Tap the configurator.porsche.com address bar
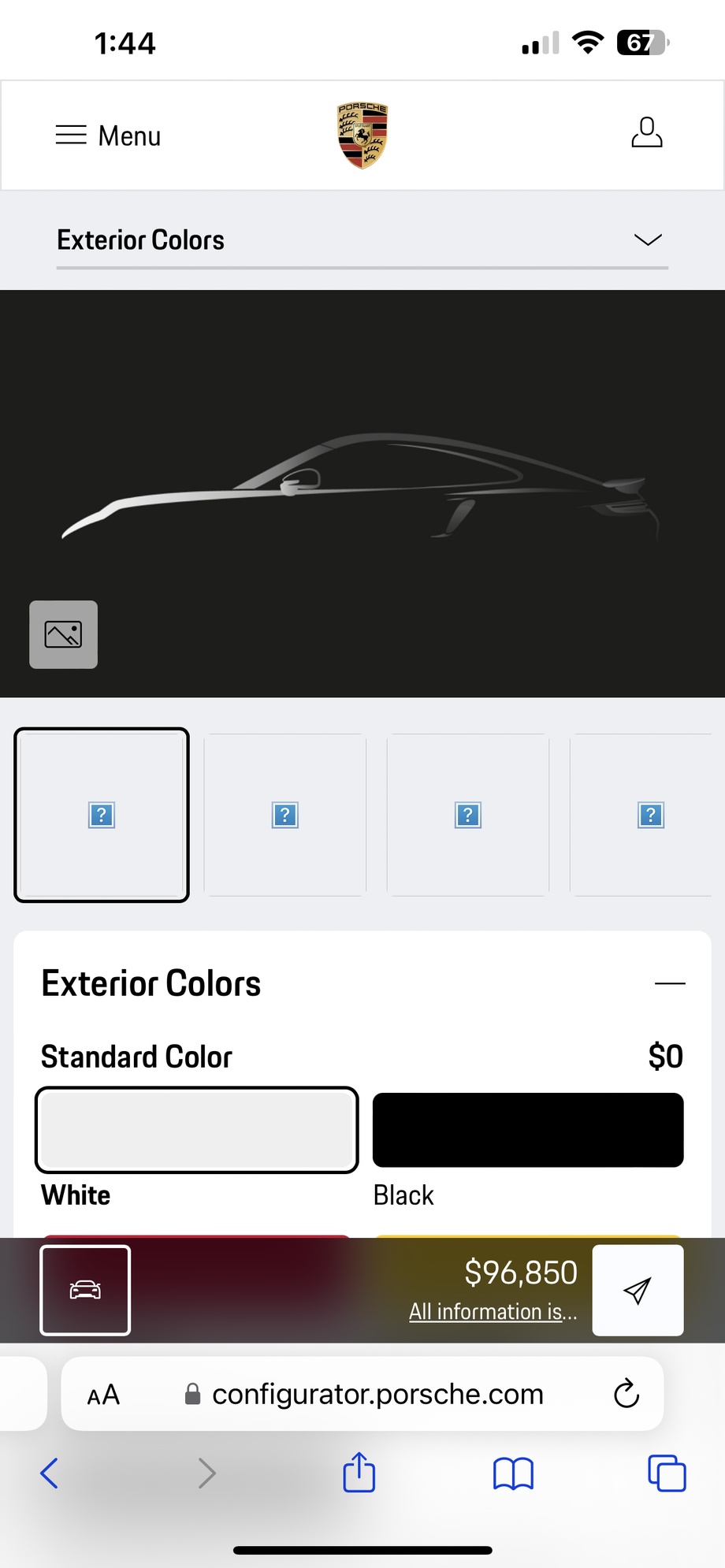The image size is (725, 1568). (362, 1394)
